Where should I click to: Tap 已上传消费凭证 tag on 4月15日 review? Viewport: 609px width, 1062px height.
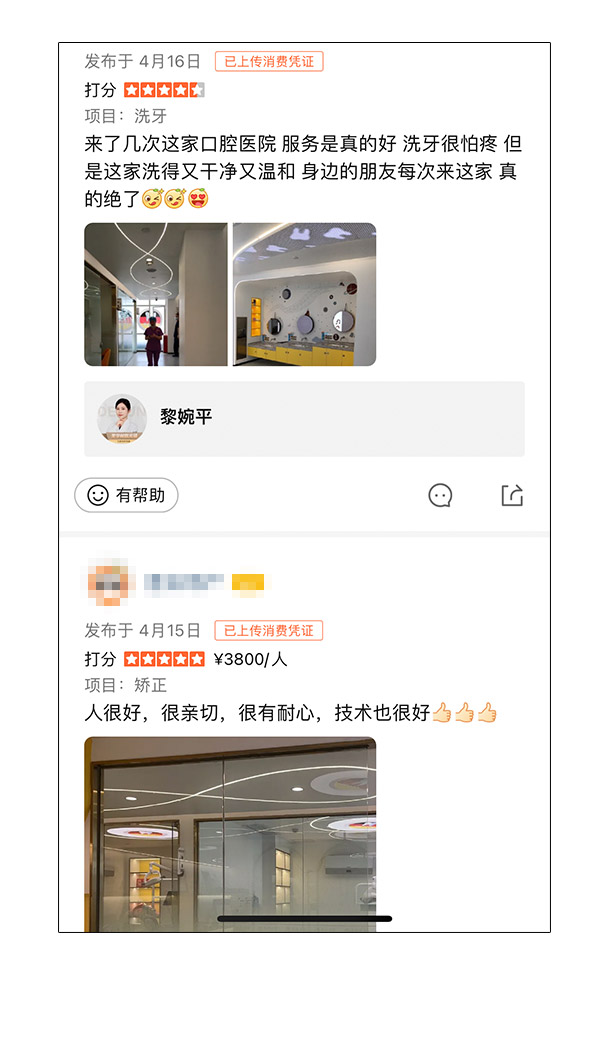[269, 631]
